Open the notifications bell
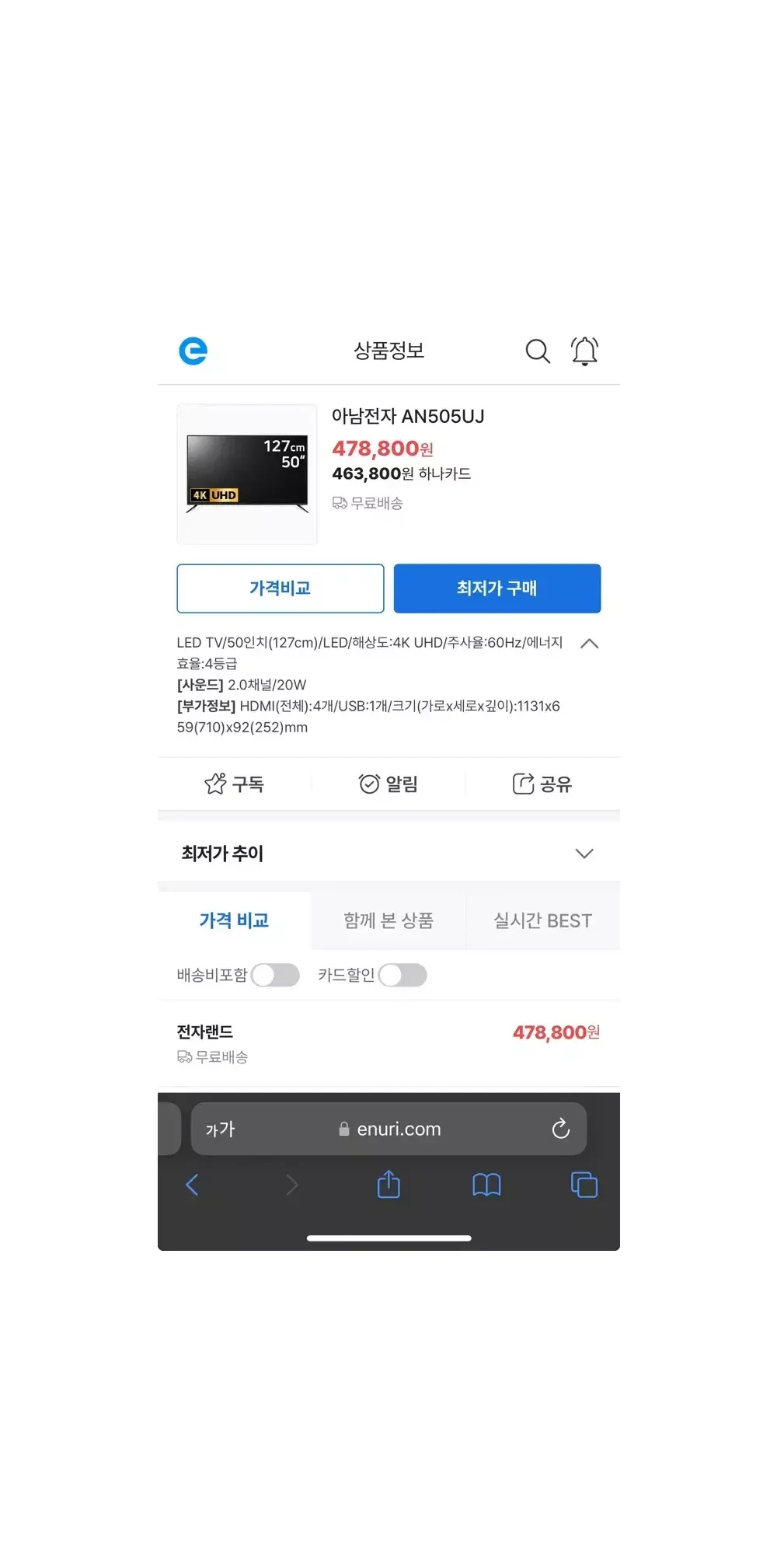 click(x=584, y=351)
